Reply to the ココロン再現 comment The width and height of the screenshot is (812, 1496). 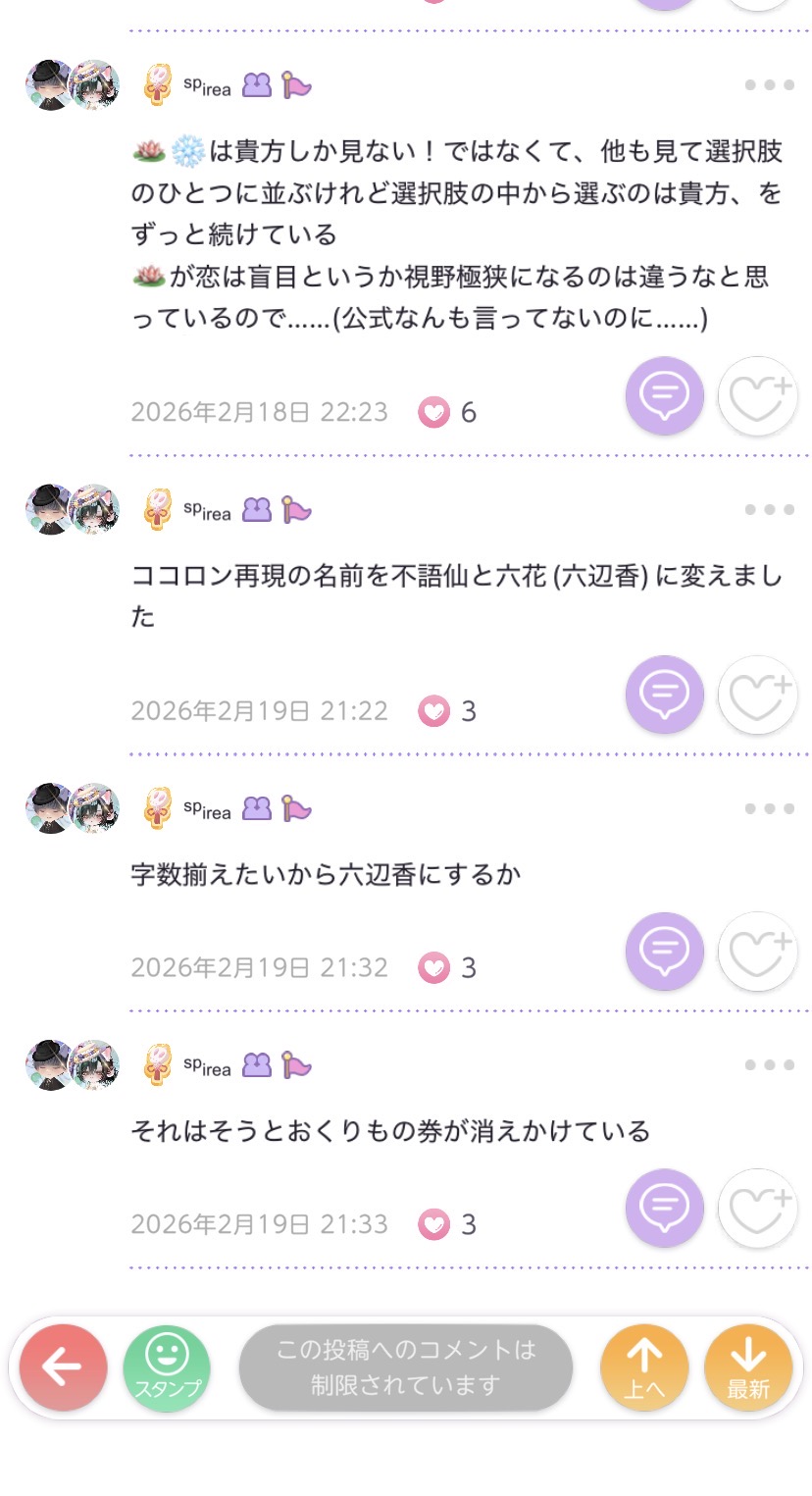coord(665,695)
